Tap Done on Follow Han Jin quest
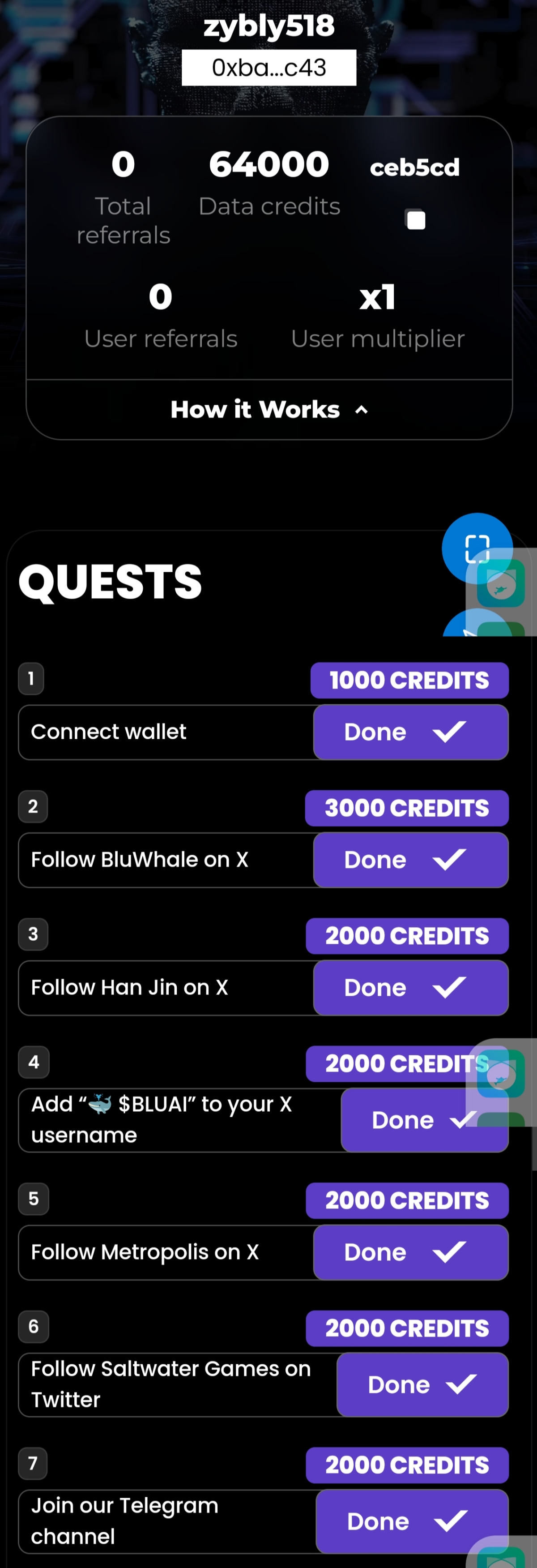537x1568 pixels. [x=410, y=987]
